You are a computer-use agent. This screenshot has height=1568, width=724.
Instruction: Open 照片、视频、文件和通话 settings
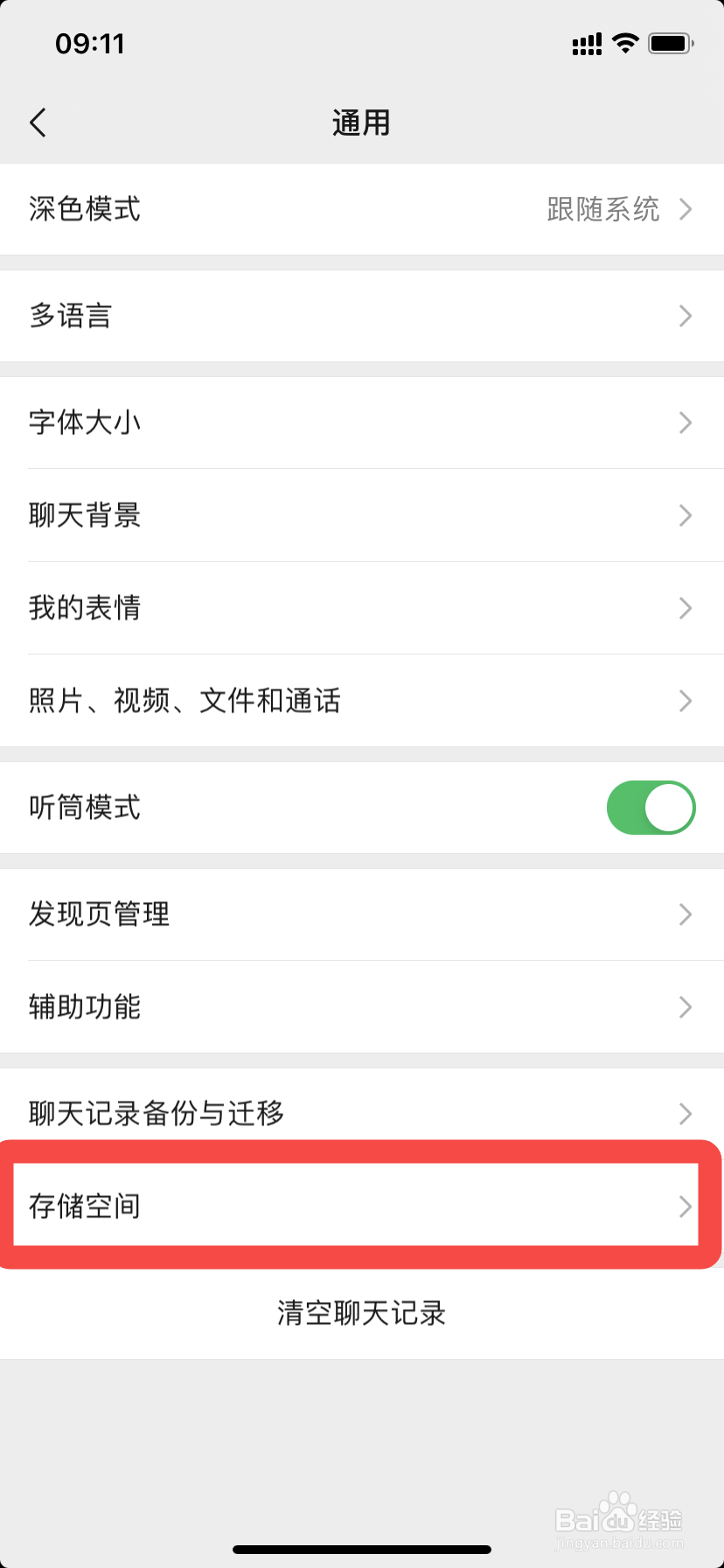pyautogui.click(x=362, y=701)
